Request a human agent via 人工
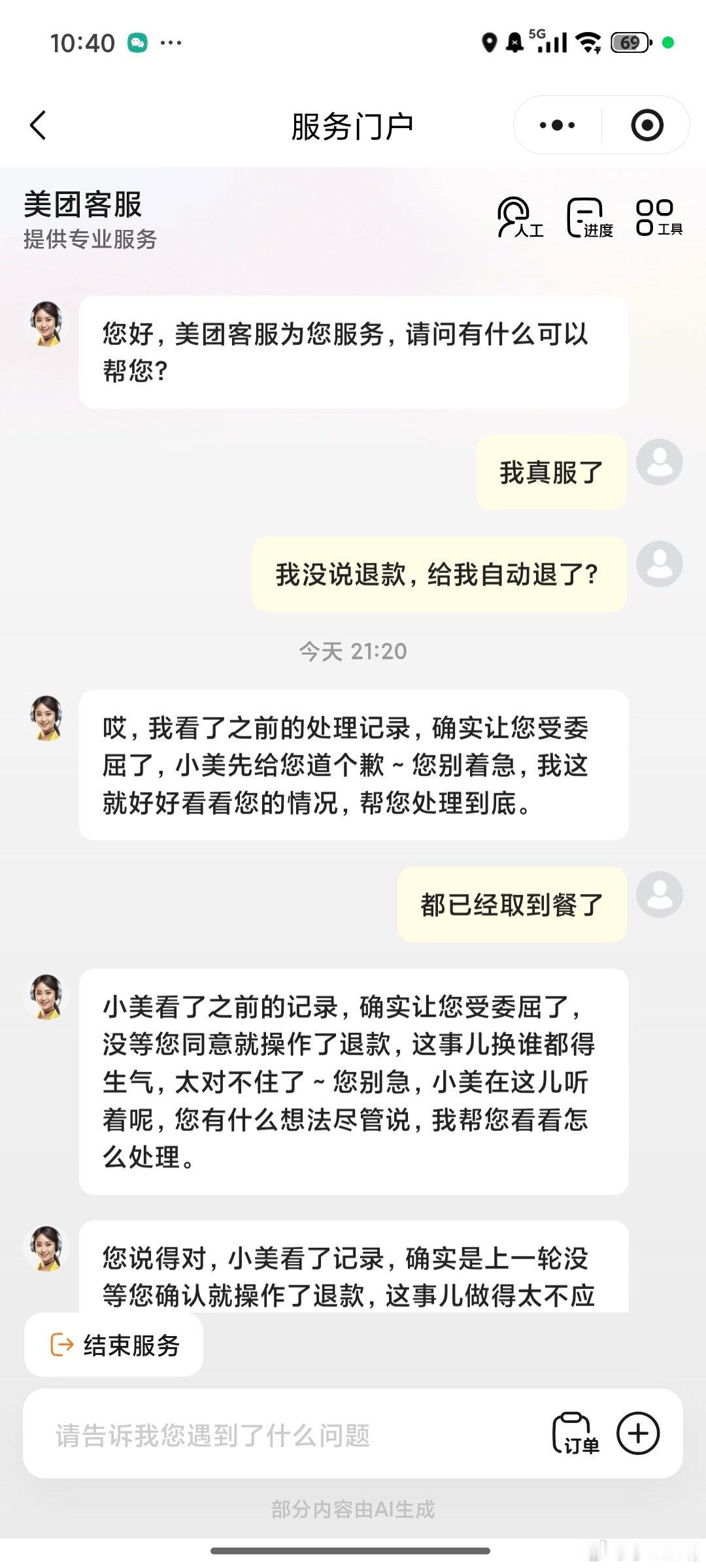 (520, 218)
